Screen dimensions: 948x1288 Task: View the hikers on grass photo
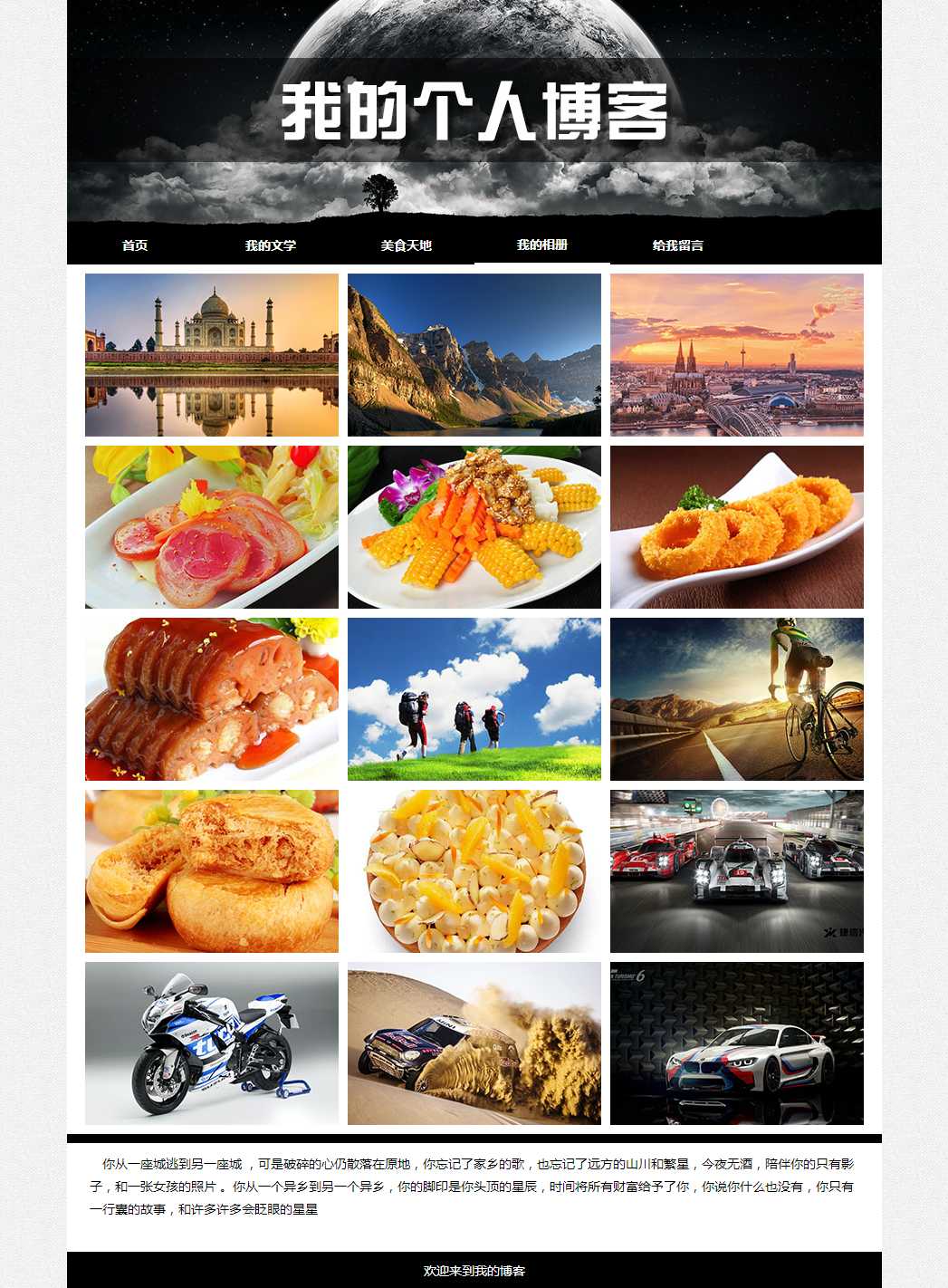coord(474,699)
